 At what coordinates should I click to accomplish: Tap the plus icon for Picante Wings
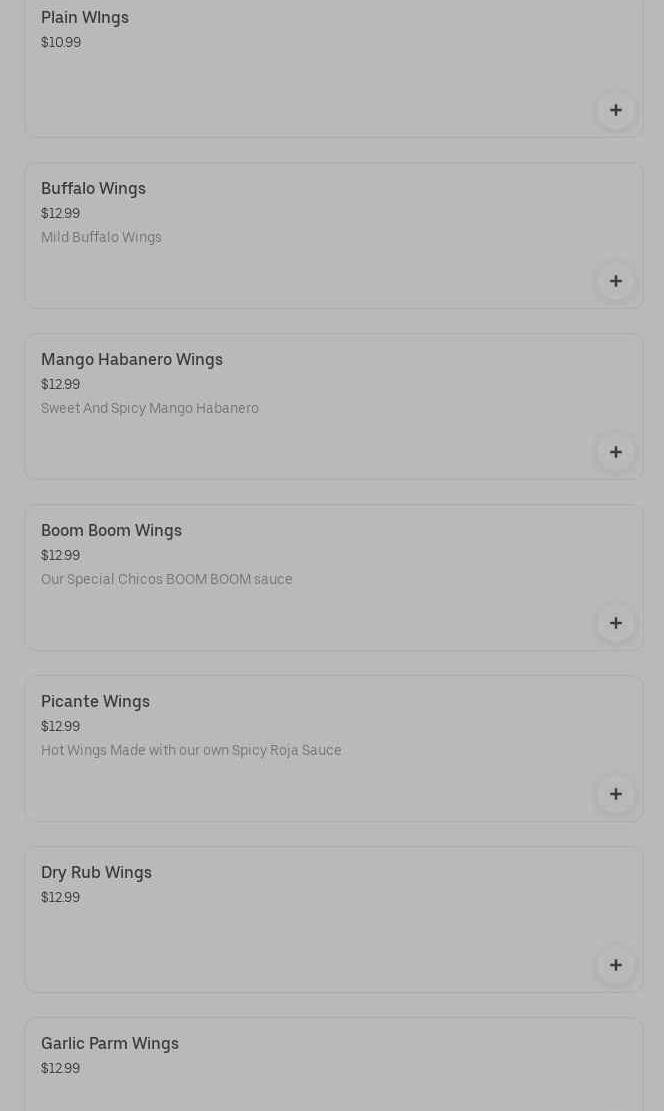click(615, 794)
